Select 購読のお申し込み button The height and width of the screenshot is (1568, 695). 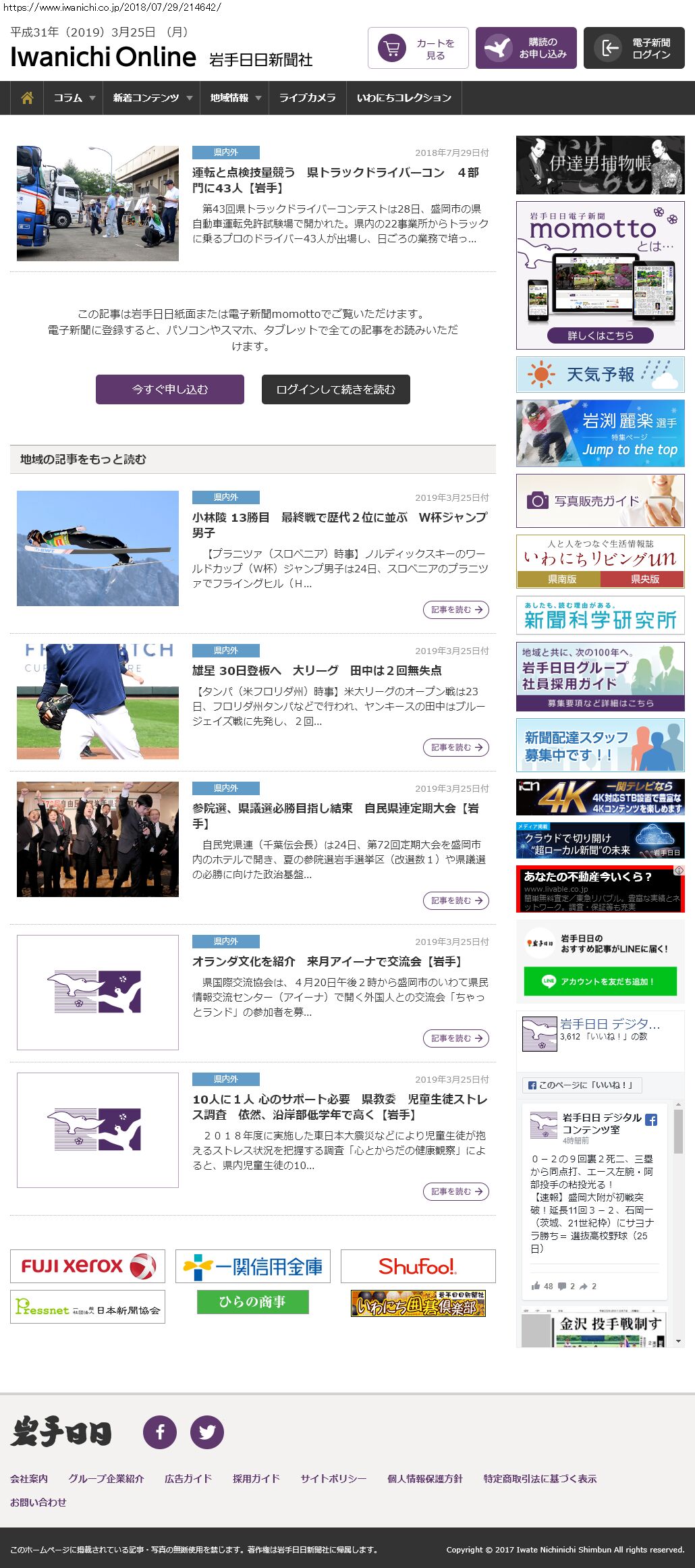tap(526, 49)
